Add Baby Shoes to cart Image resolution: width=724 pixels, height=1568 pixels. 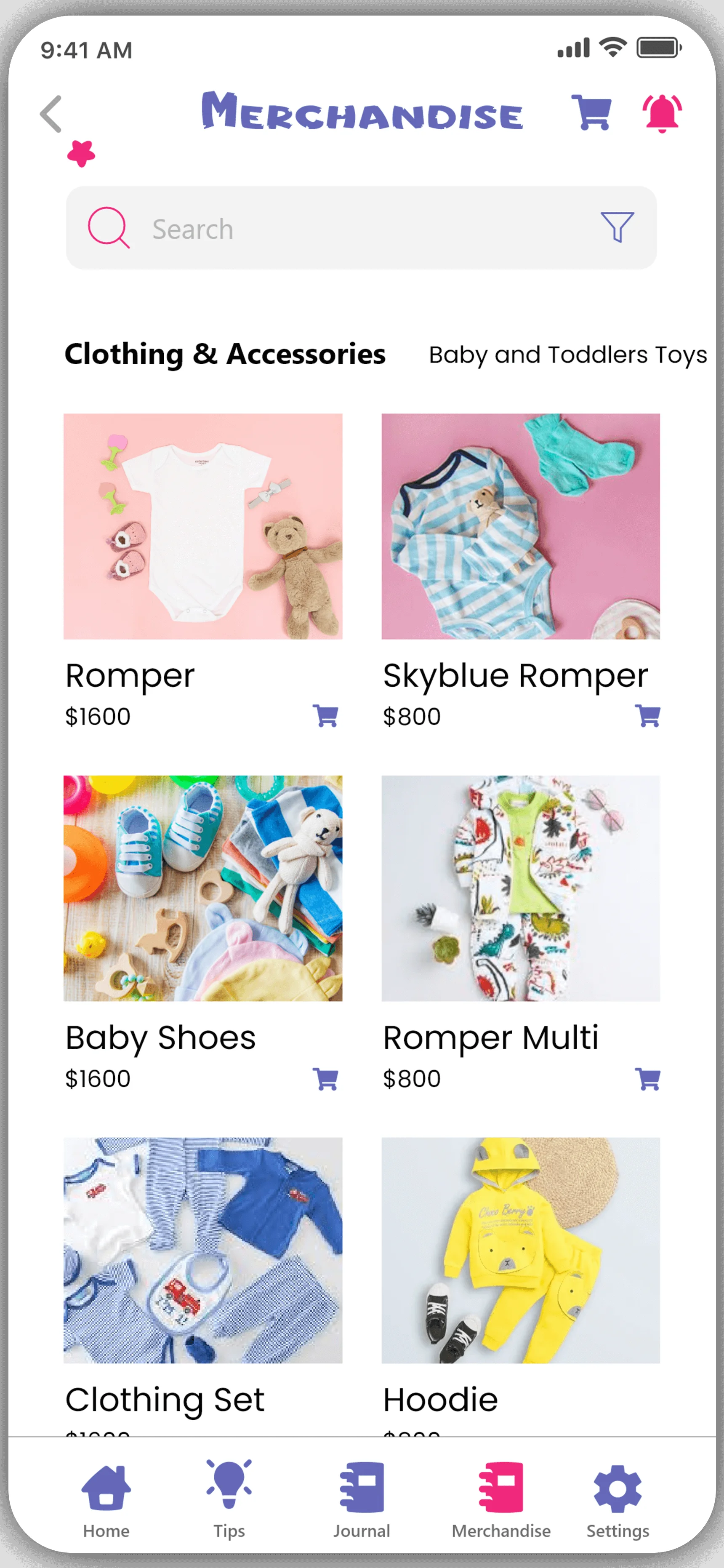point(325,1079)
